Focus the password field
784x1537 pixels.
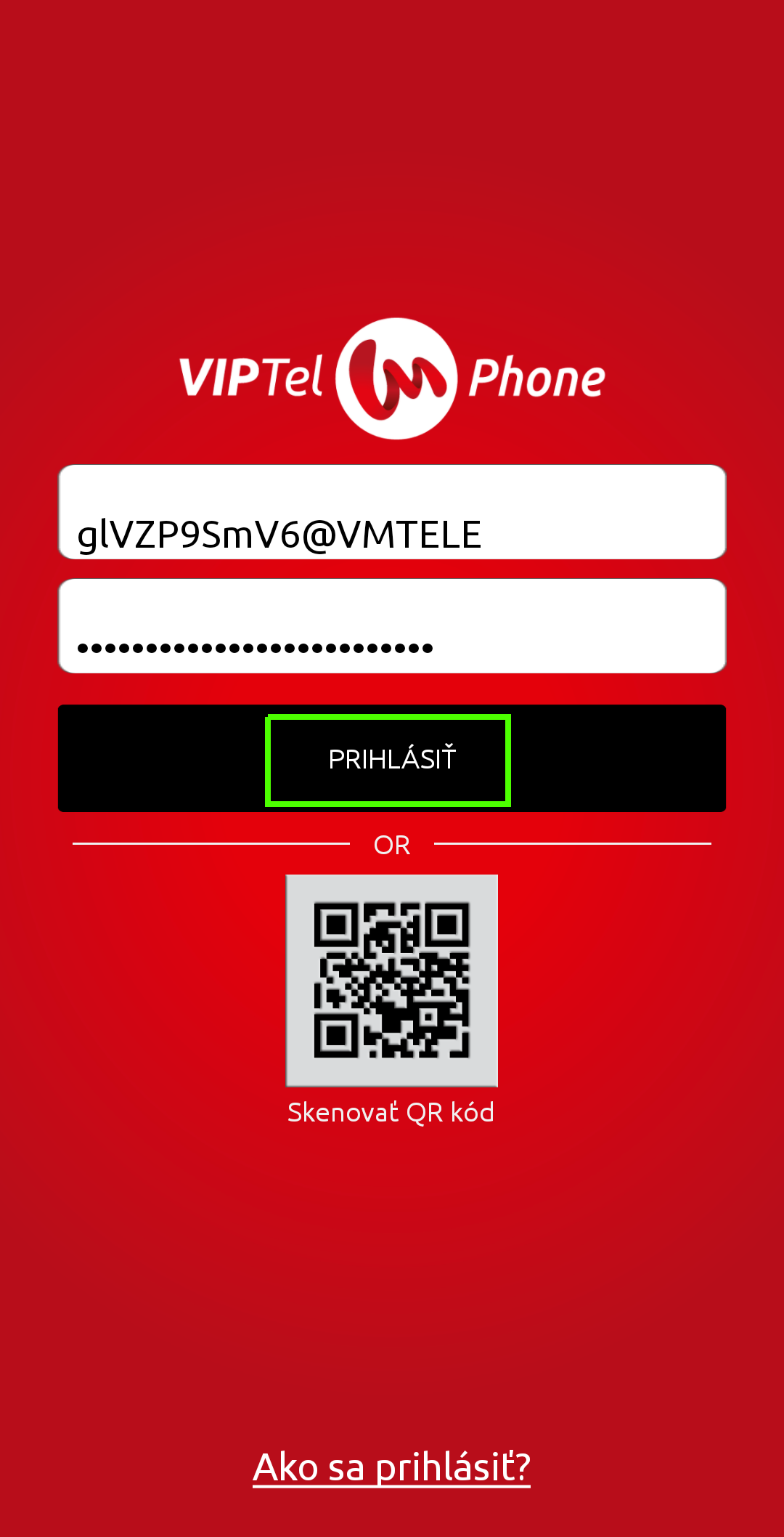(x=392, y=626)
